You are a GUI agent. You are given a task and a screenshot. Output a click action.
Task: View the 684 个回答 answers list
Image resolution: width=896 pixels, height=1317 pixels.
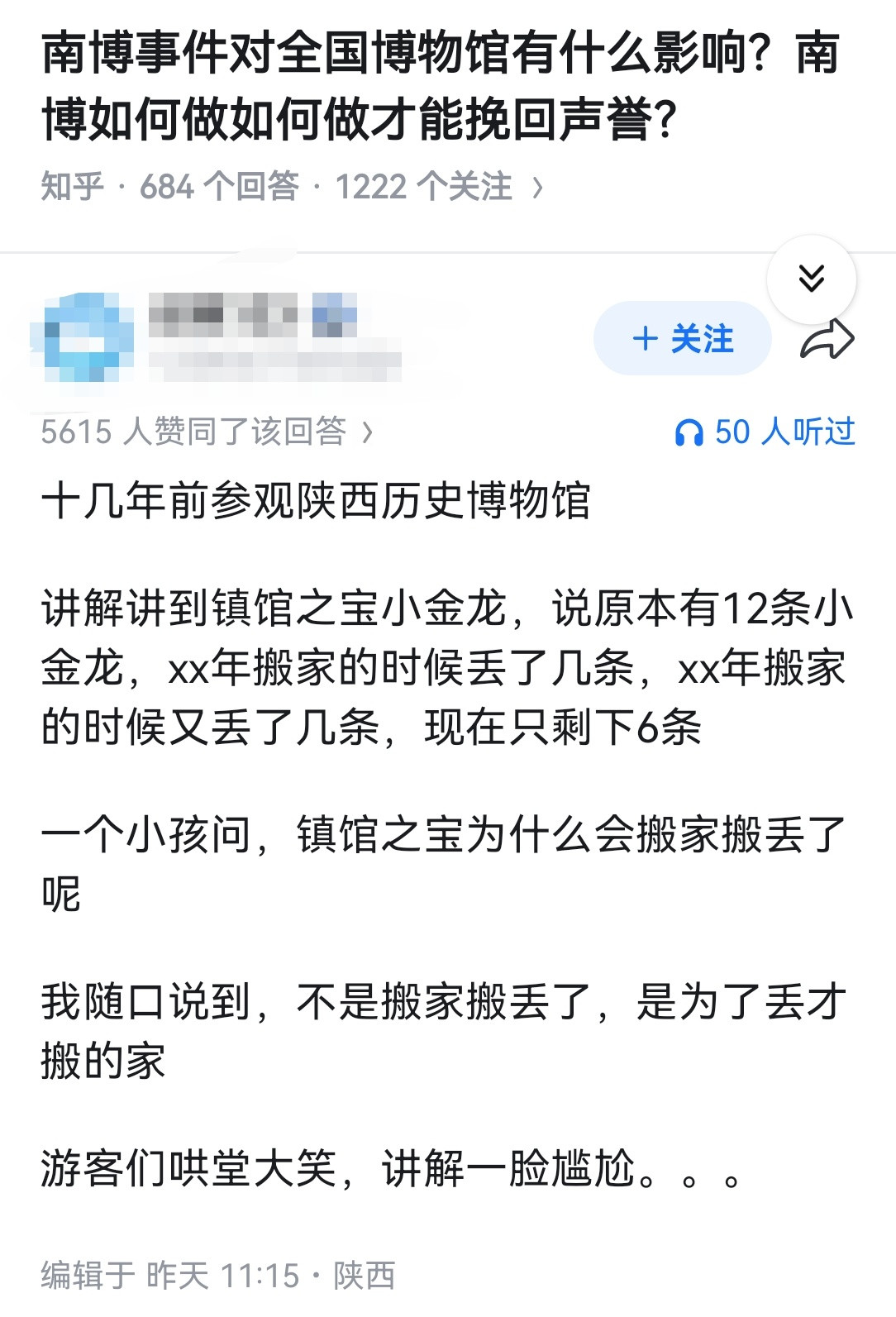[222, 186]
